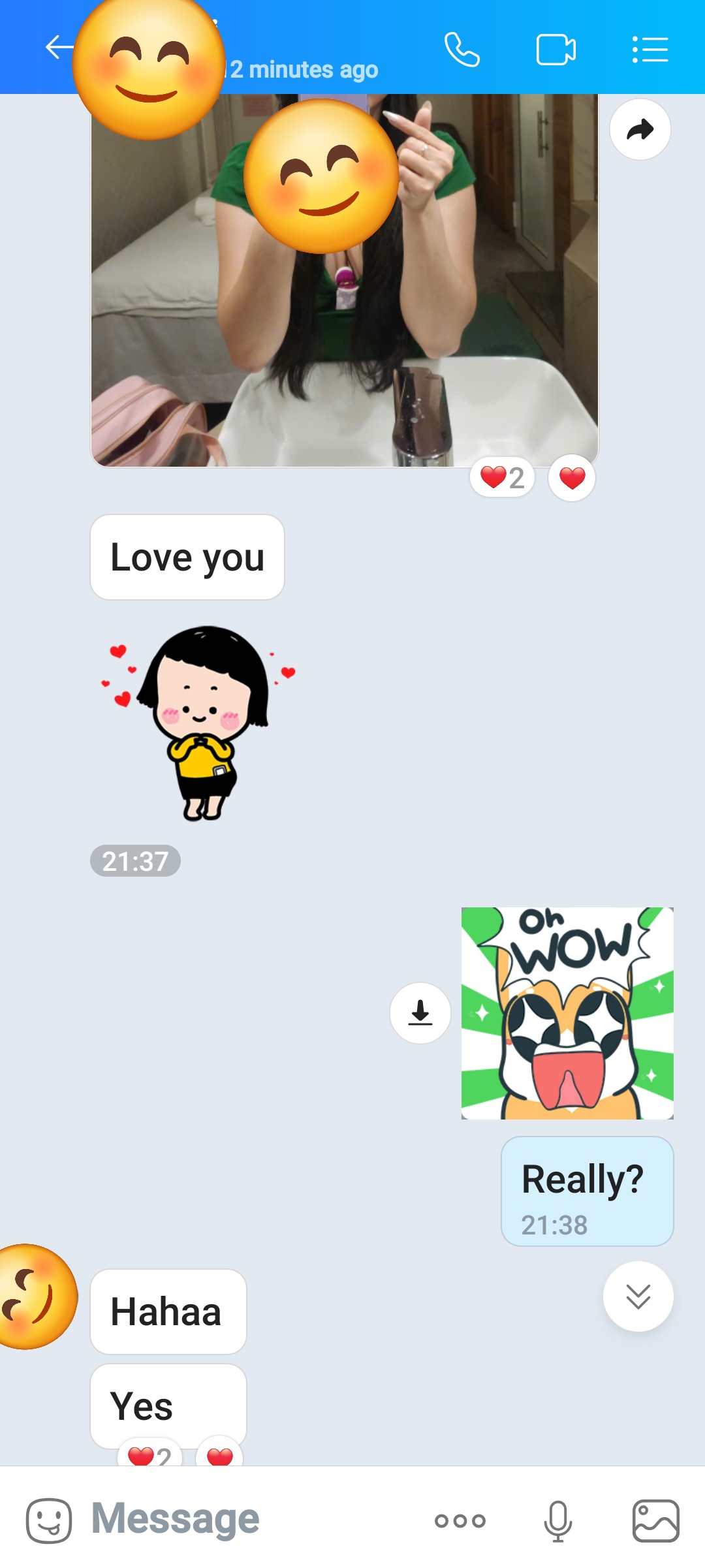
Task: Jump to the latest messages
Action: coord(638,1296)
